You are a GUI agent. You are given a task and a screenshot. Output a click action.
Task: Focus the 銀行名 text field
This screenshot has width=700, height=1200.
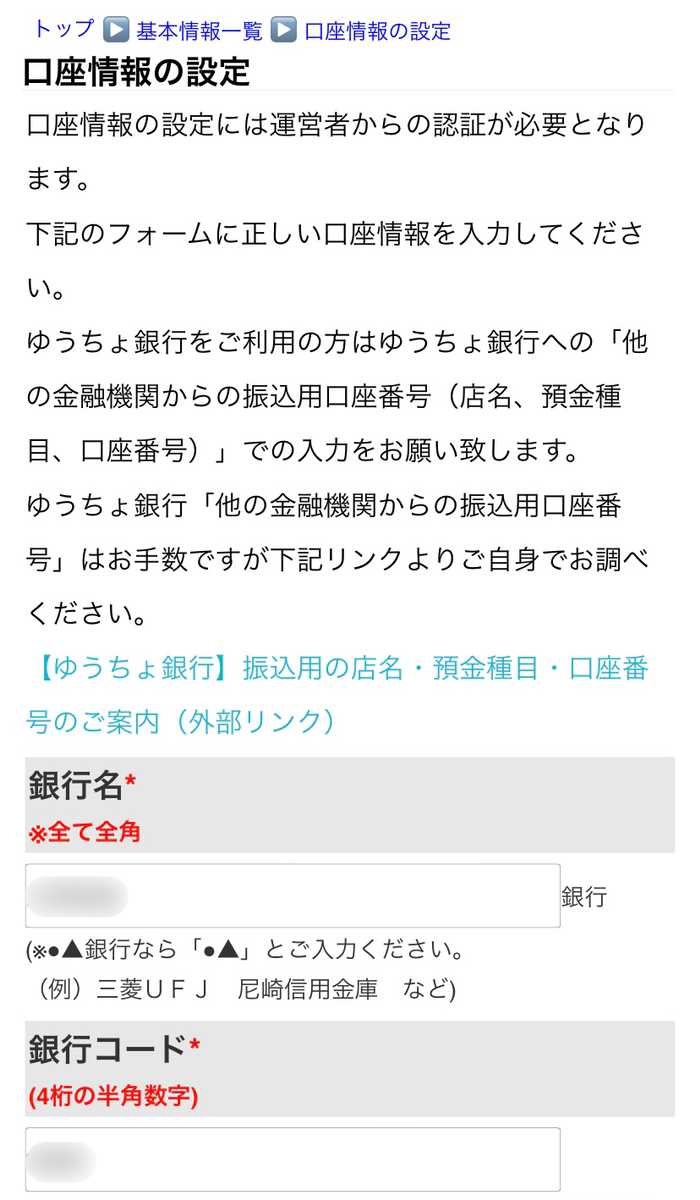click(x=293, y=896)
